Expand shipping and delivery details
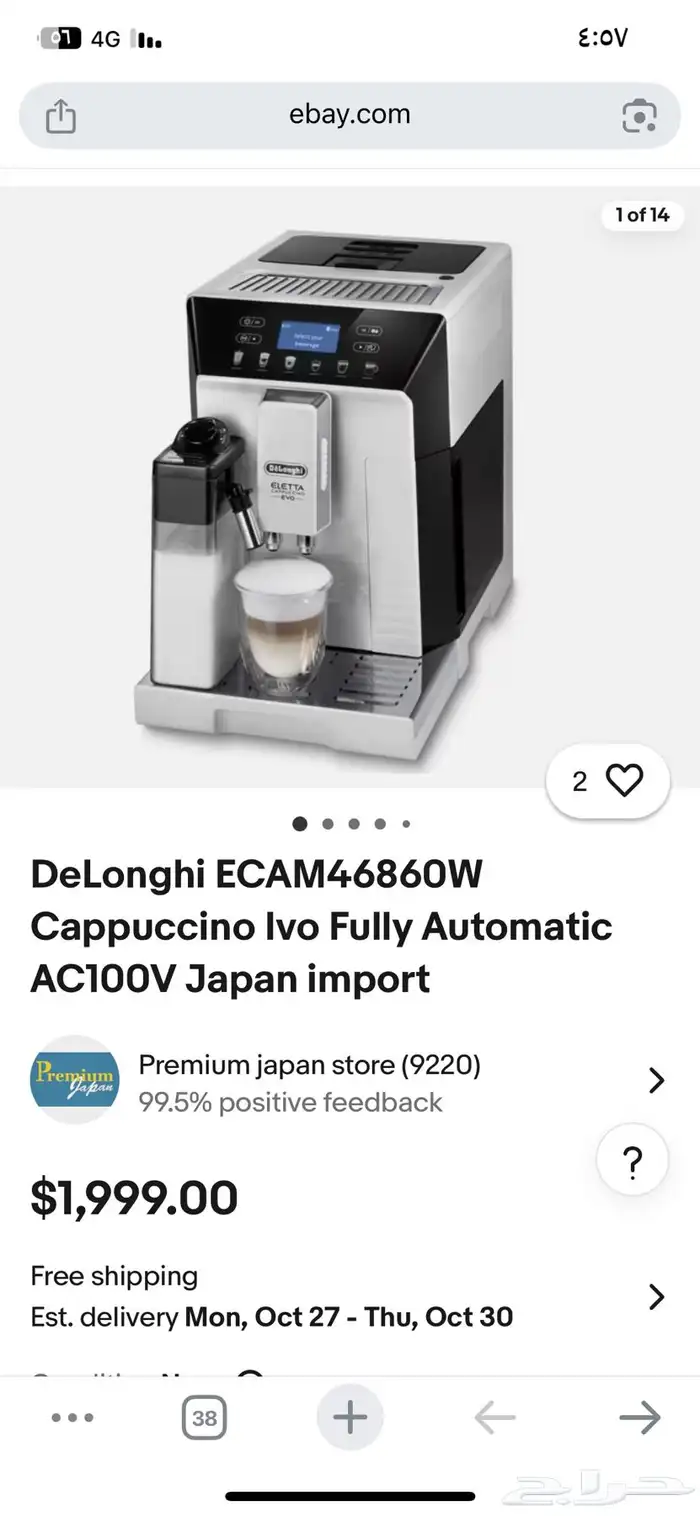Viewport: 700px width, 1516px height. [656, 1297]
